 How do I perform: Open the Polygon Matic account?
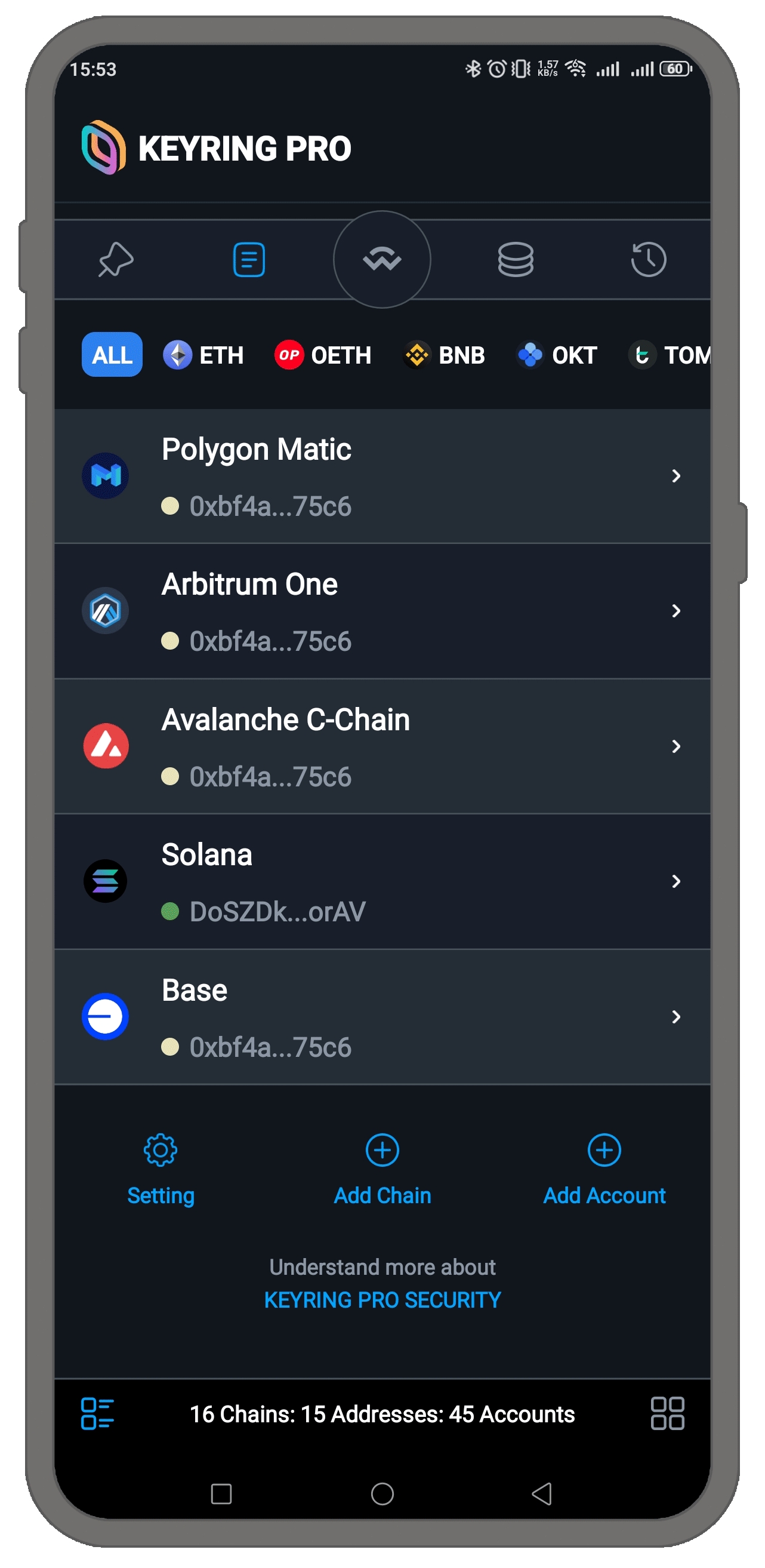pos(382,476)
